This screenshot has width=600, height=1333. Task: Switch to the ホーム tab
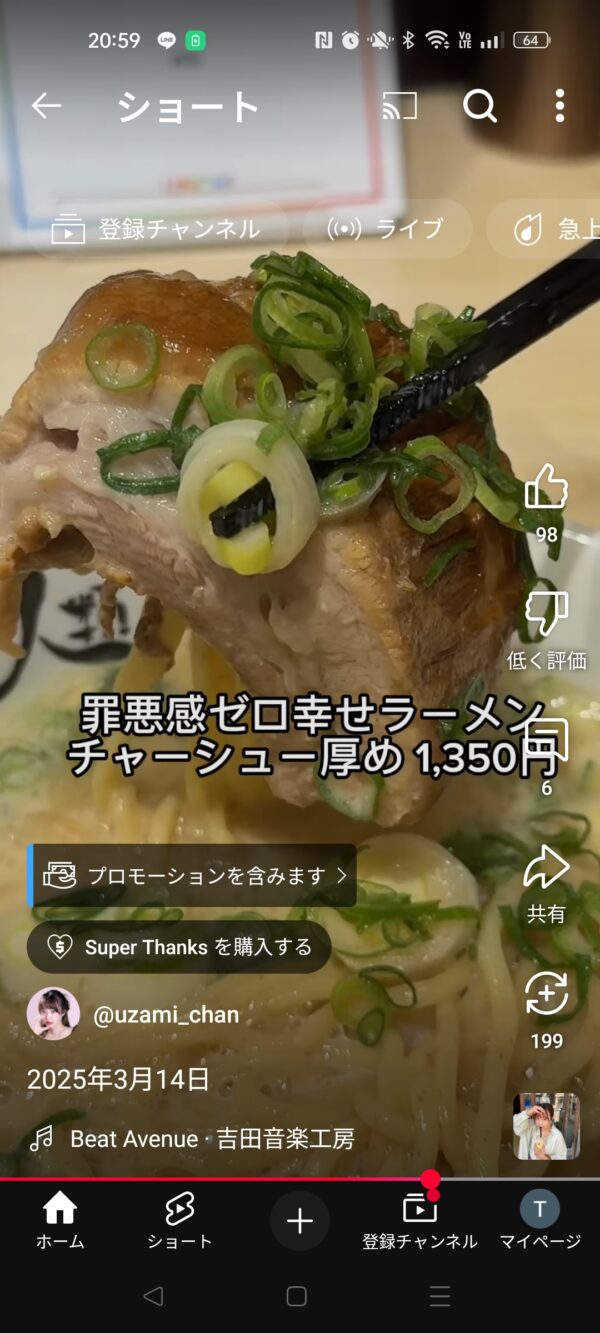(60, 1221)
